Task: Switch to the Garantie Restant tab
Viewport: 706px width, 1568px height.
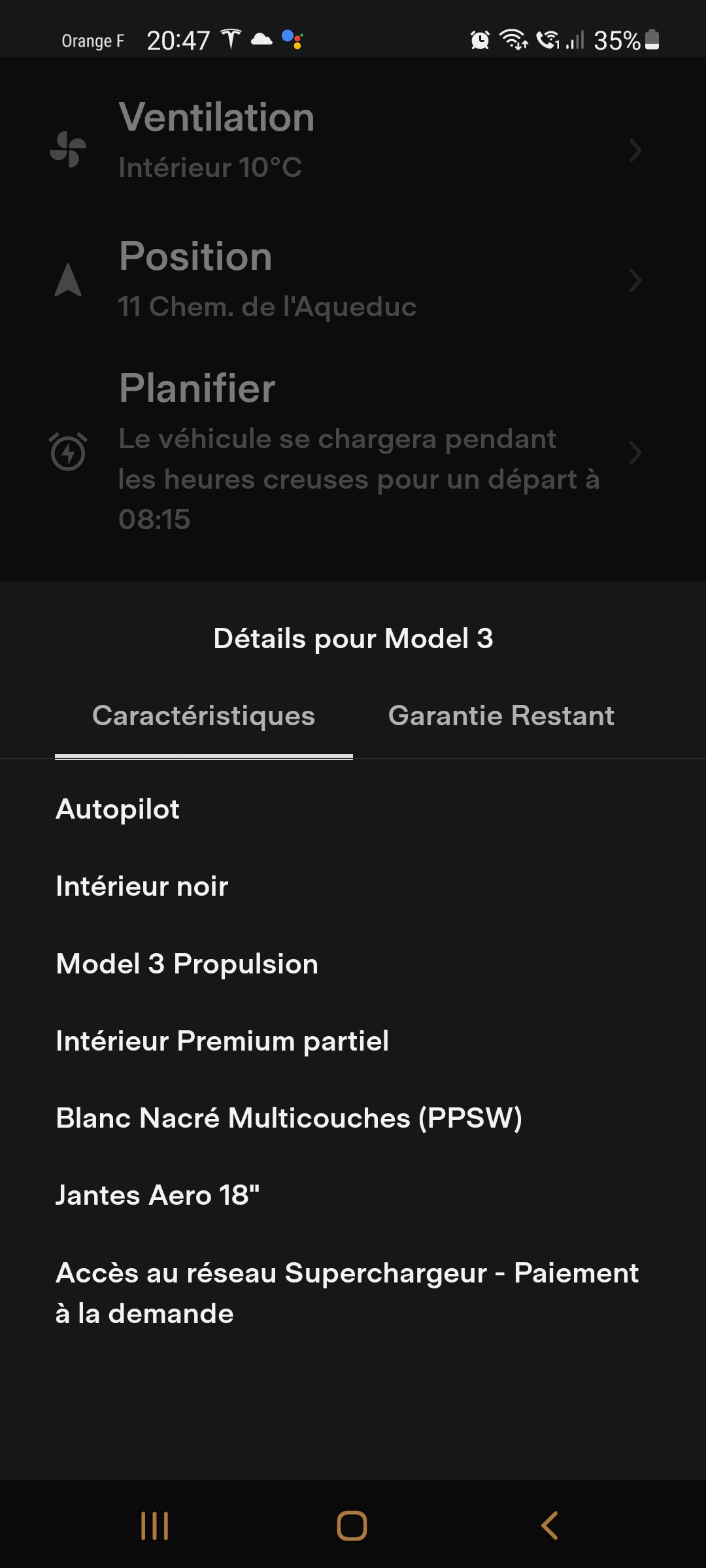Action: [x=501, y=716]
